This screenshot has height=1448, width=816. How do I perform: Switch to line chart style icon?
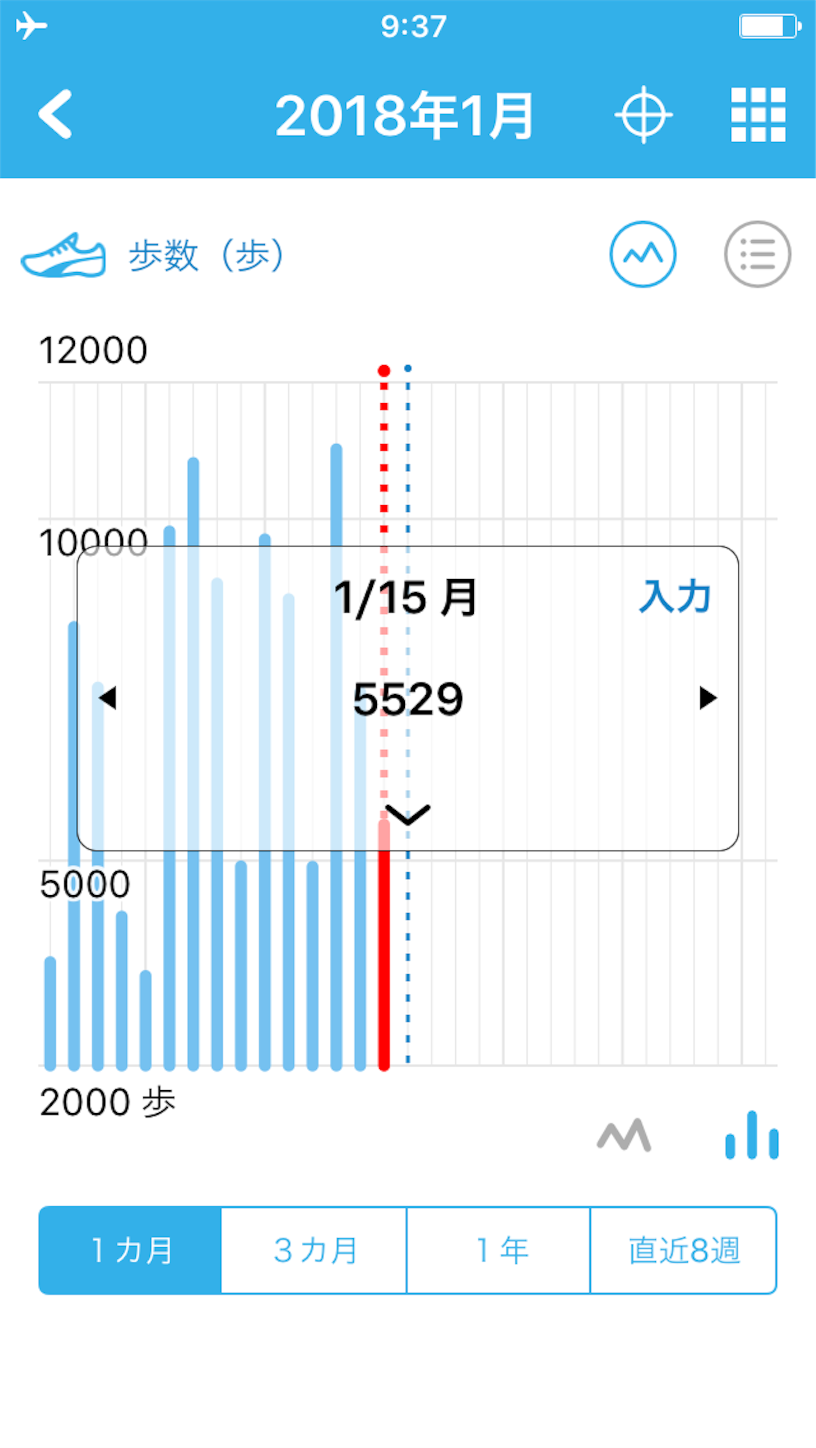coord(624,1136)
